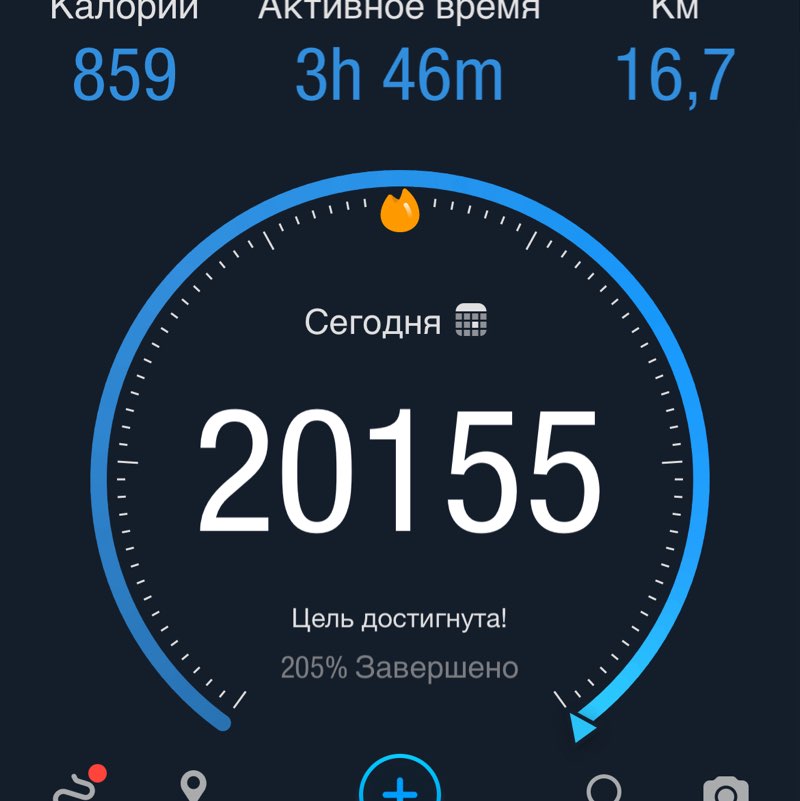
Task: Tap the 205% Завершено progress label
Action: (399, 665)
